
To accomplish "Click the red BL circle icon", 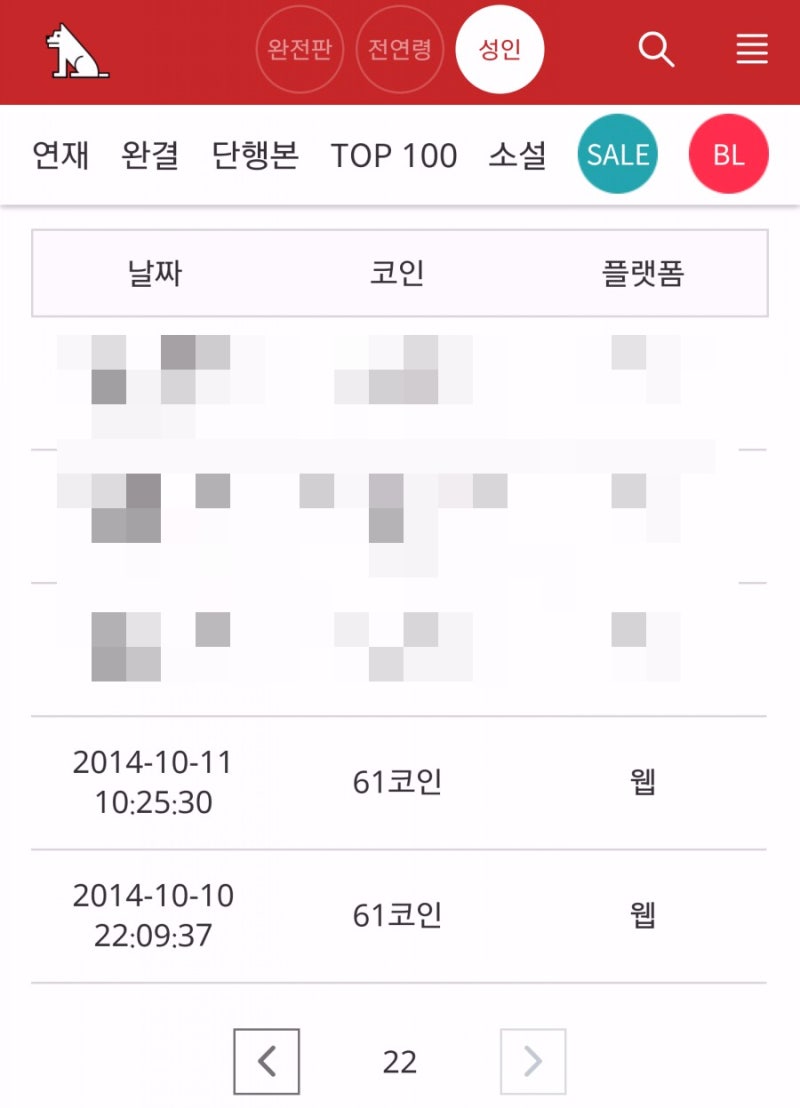I will coord(729,154).
